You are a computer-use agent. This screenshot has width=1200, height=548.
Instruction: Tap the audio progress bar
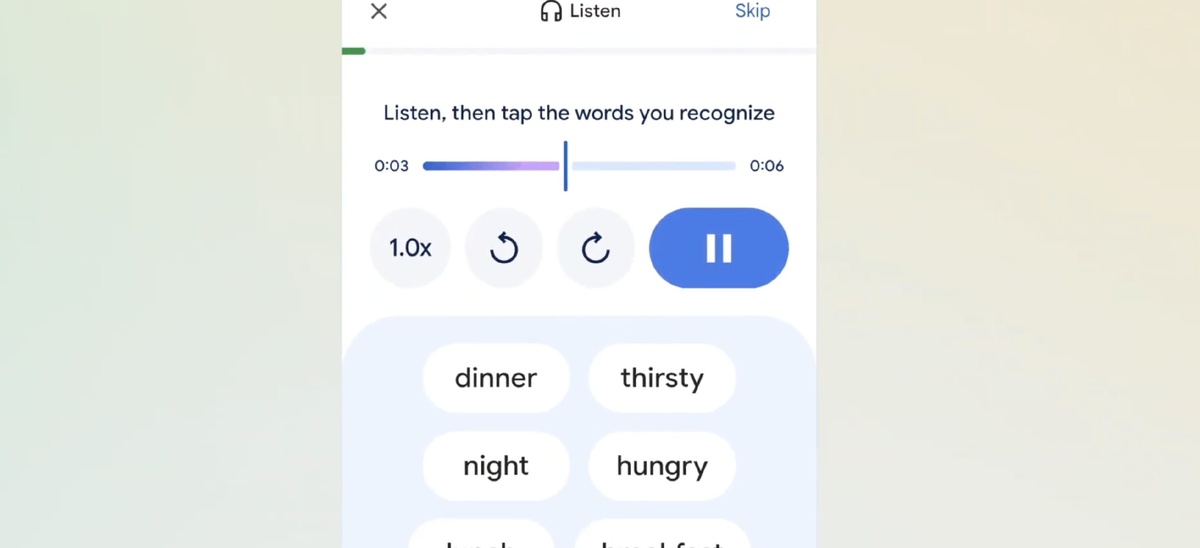[x=579, y=166]
